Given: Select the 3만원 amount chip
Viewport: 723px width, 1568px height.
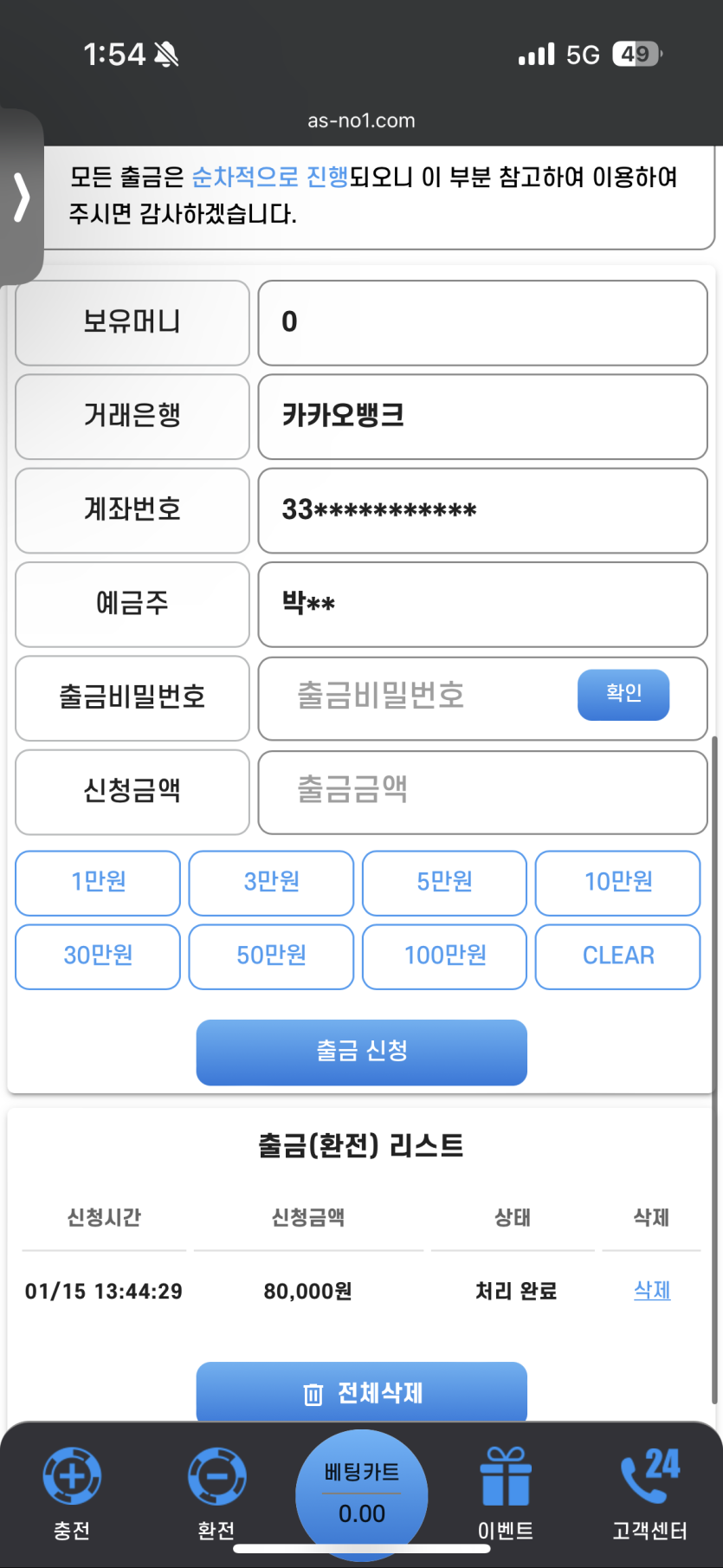Looking at the screenshot, I should (x=271, y=883).
